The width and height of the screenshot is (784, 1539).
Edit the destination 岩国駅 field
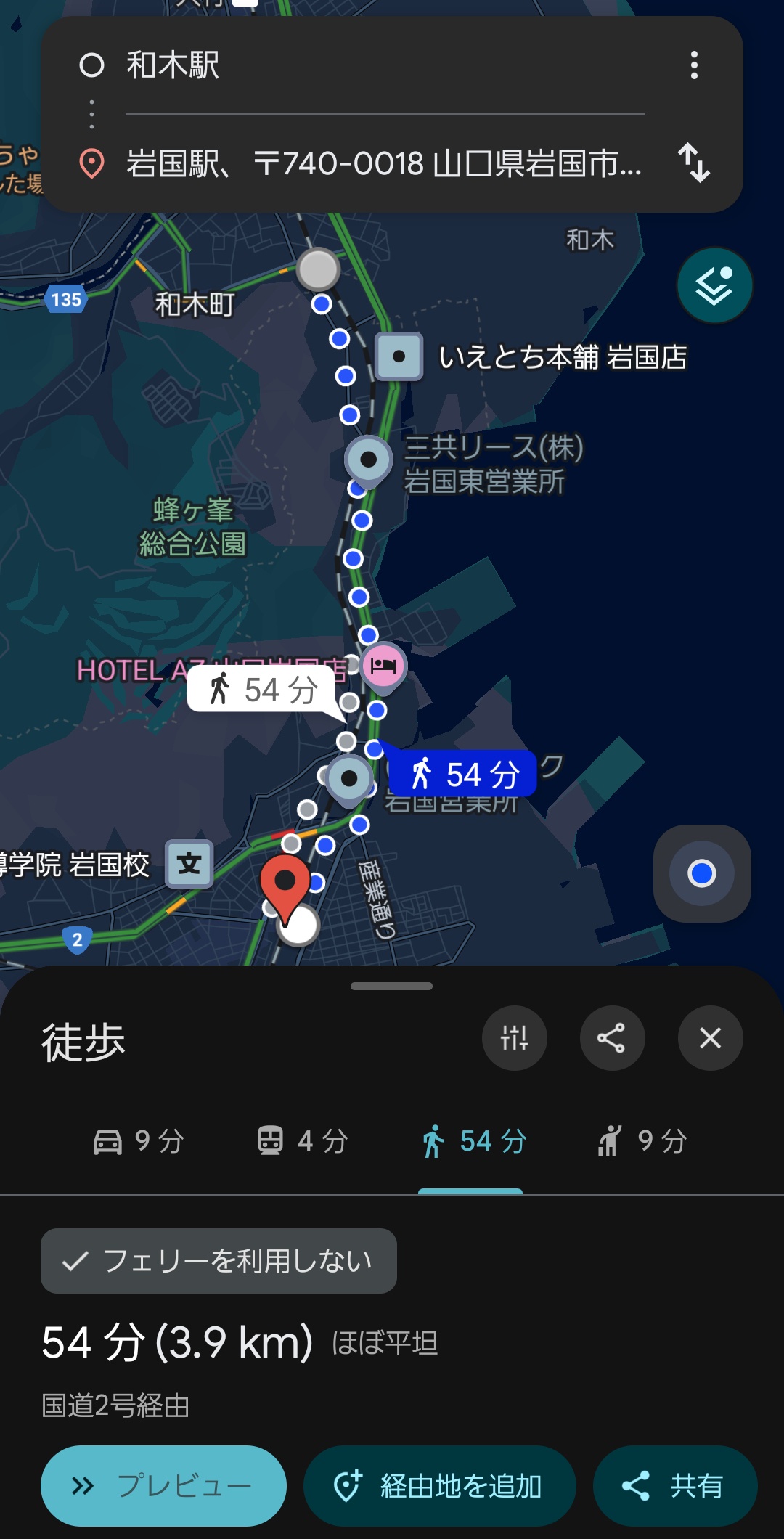383,163
